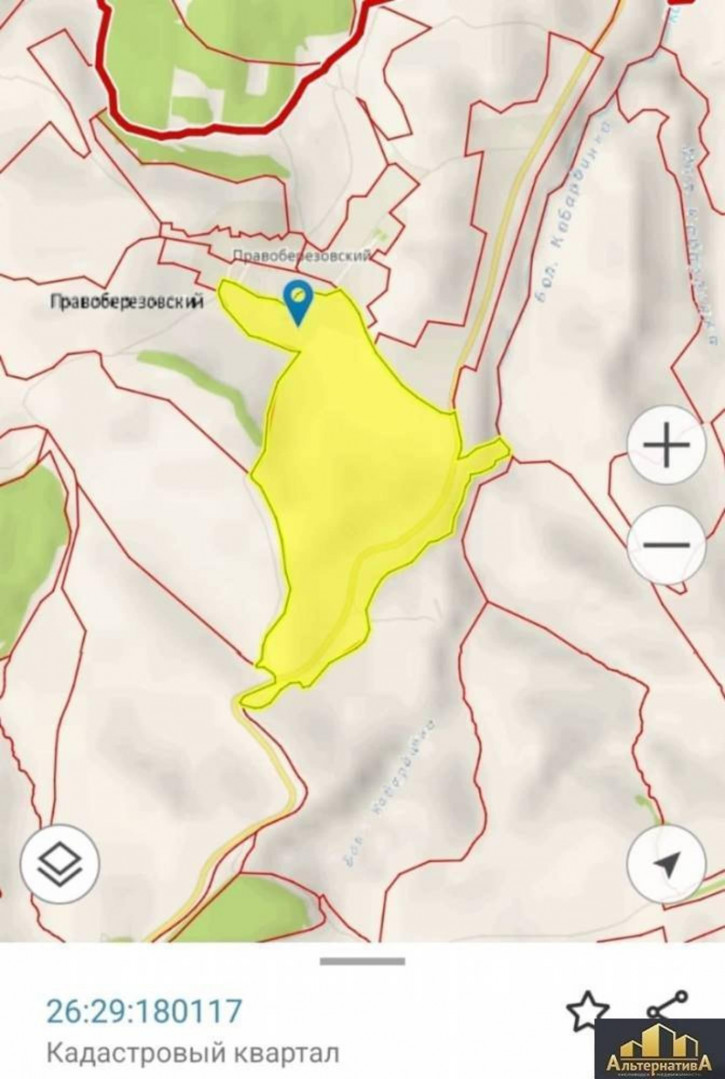This screenshot has width=725, height=1079.
Task: Tap the blue location pin marker
Action: click(x=298, y=300)
